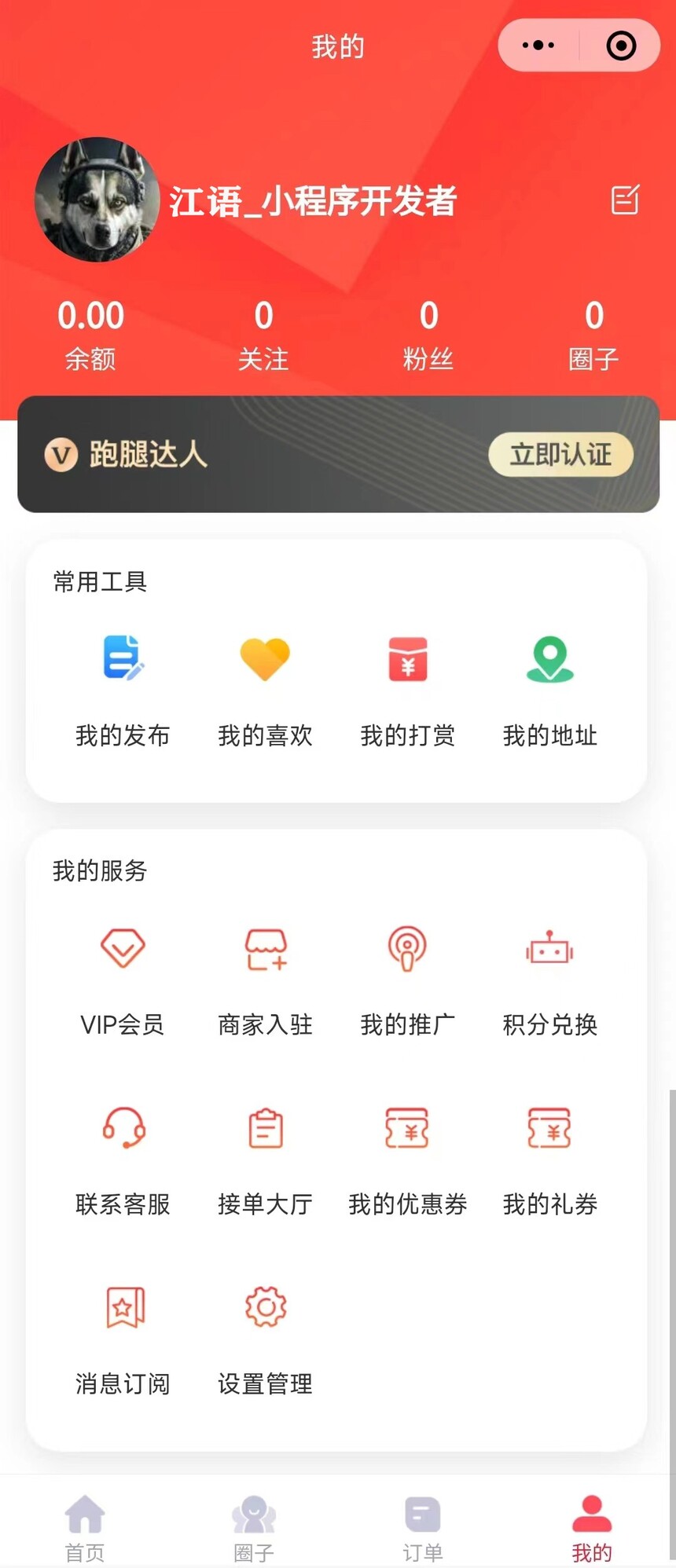Tap 立即认证 to verify as runner
Screen dimensions: 676x1568
(x=560, y=454)
